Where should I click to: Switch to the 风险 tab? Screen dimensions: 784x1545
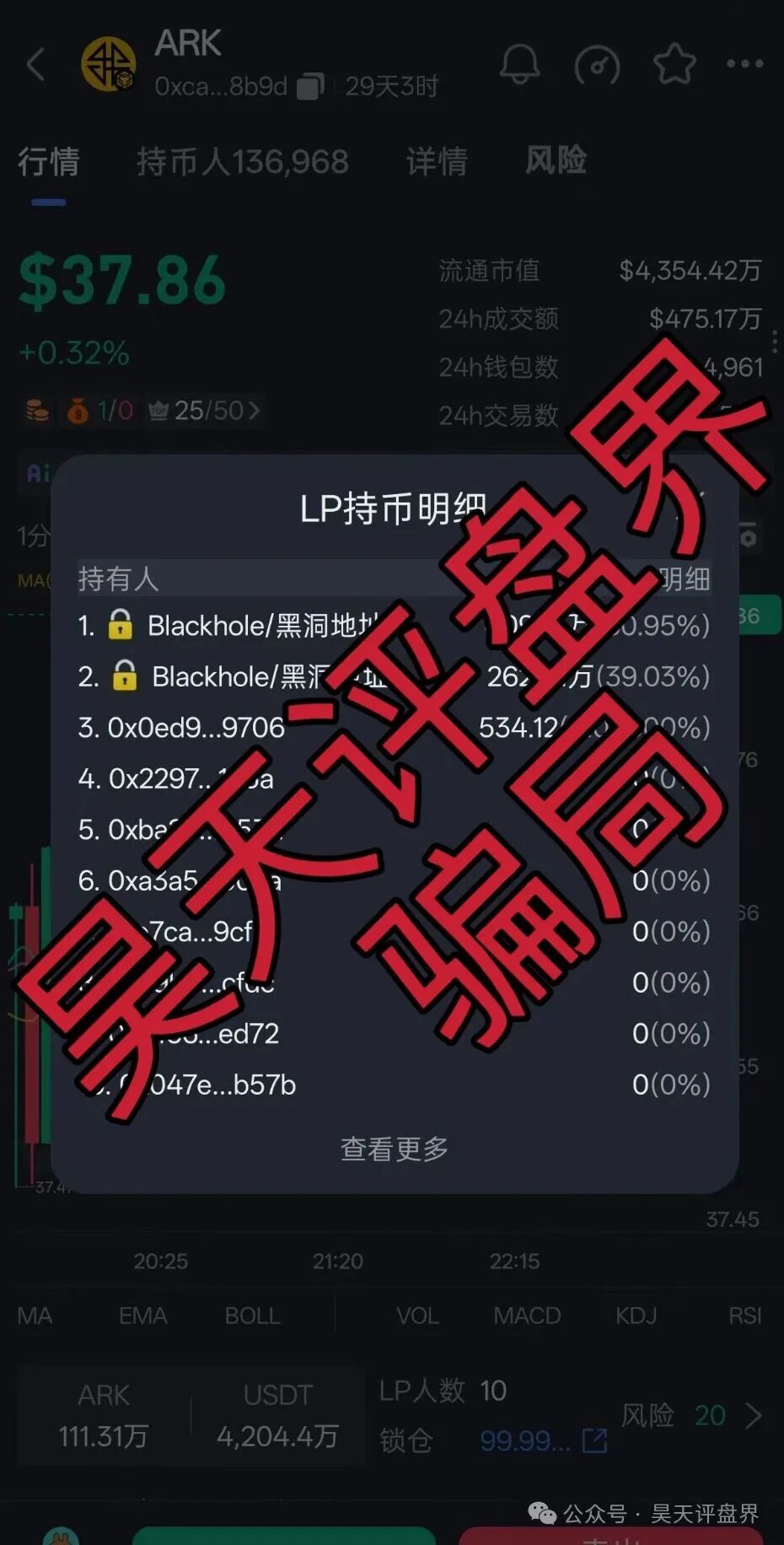556,161
